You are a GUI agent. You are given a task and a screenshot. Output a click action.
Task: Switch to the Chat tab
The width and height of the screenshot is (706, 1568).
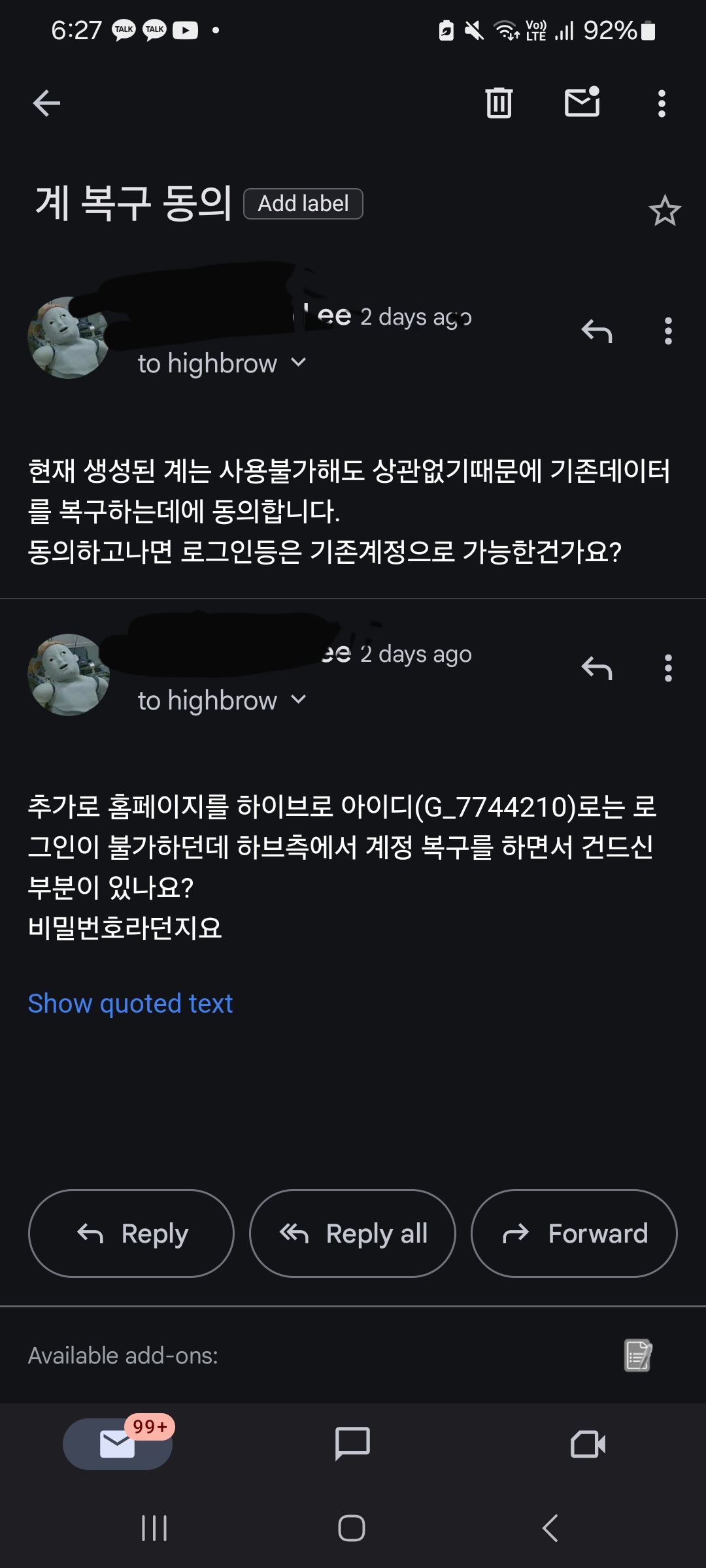tap(352, 1443)
